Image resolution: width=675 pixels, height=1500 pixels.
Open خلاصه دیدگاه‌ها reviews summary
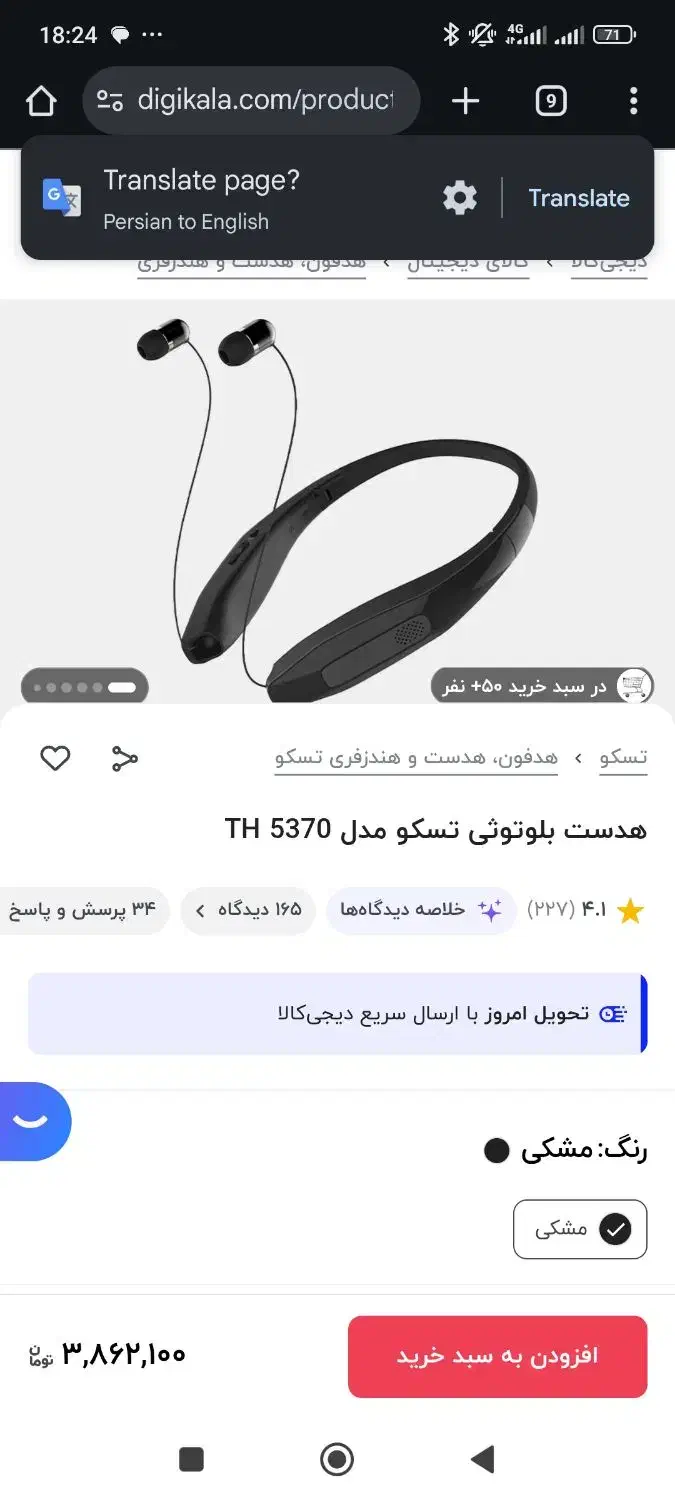click(421, 910)
